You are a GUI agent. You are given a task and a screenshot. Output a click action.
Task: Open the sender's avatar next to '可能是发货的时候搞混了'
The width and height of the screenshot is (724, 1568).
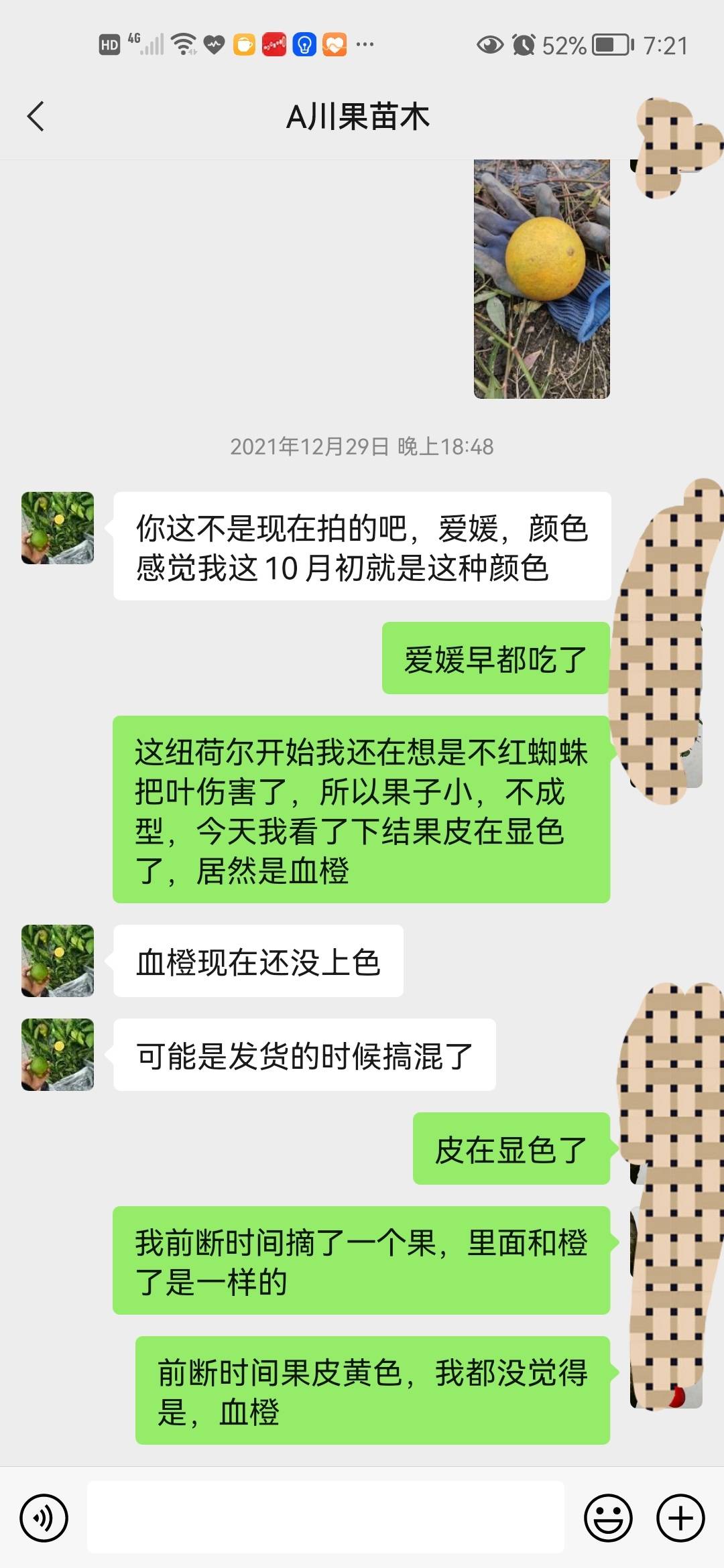point(58,1055)
